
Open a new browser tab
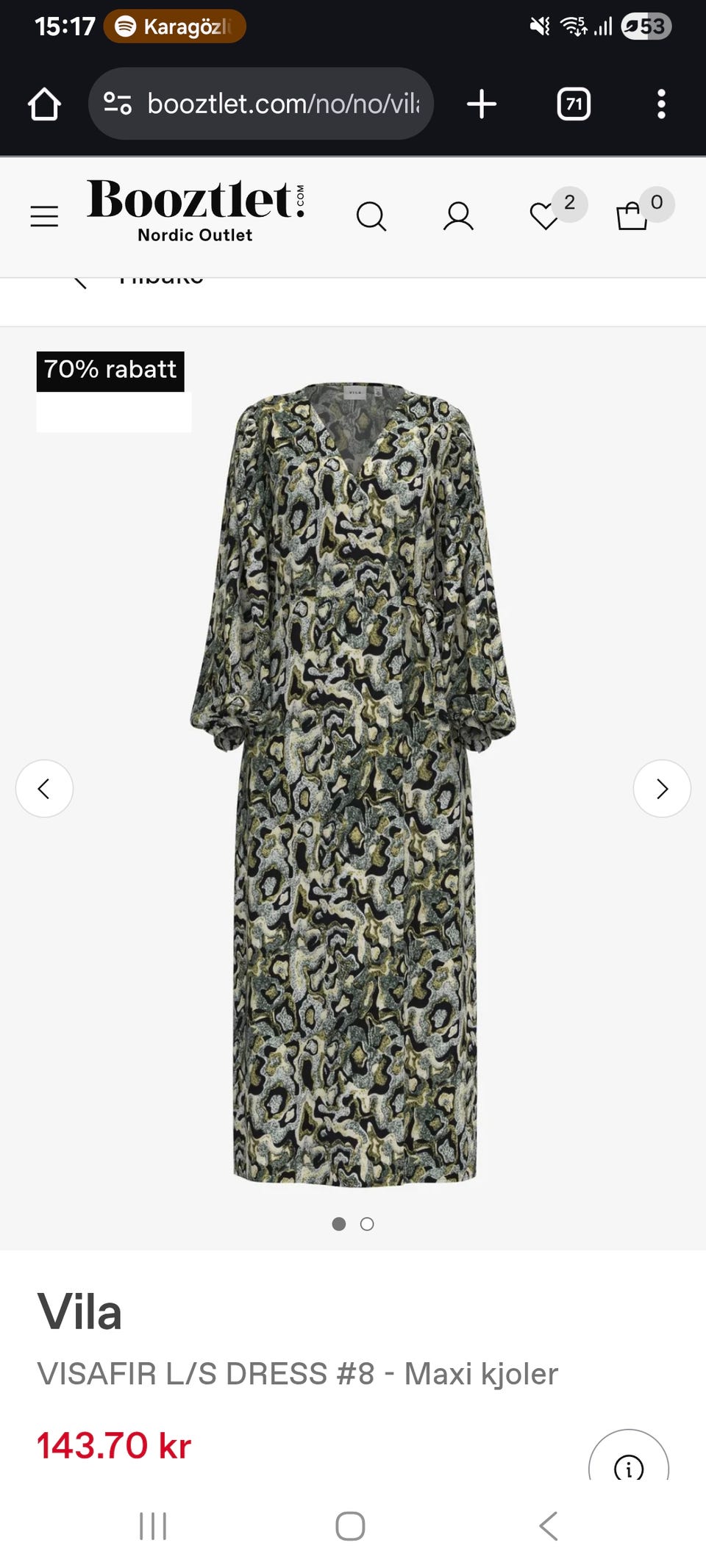(x=482, y=104)
